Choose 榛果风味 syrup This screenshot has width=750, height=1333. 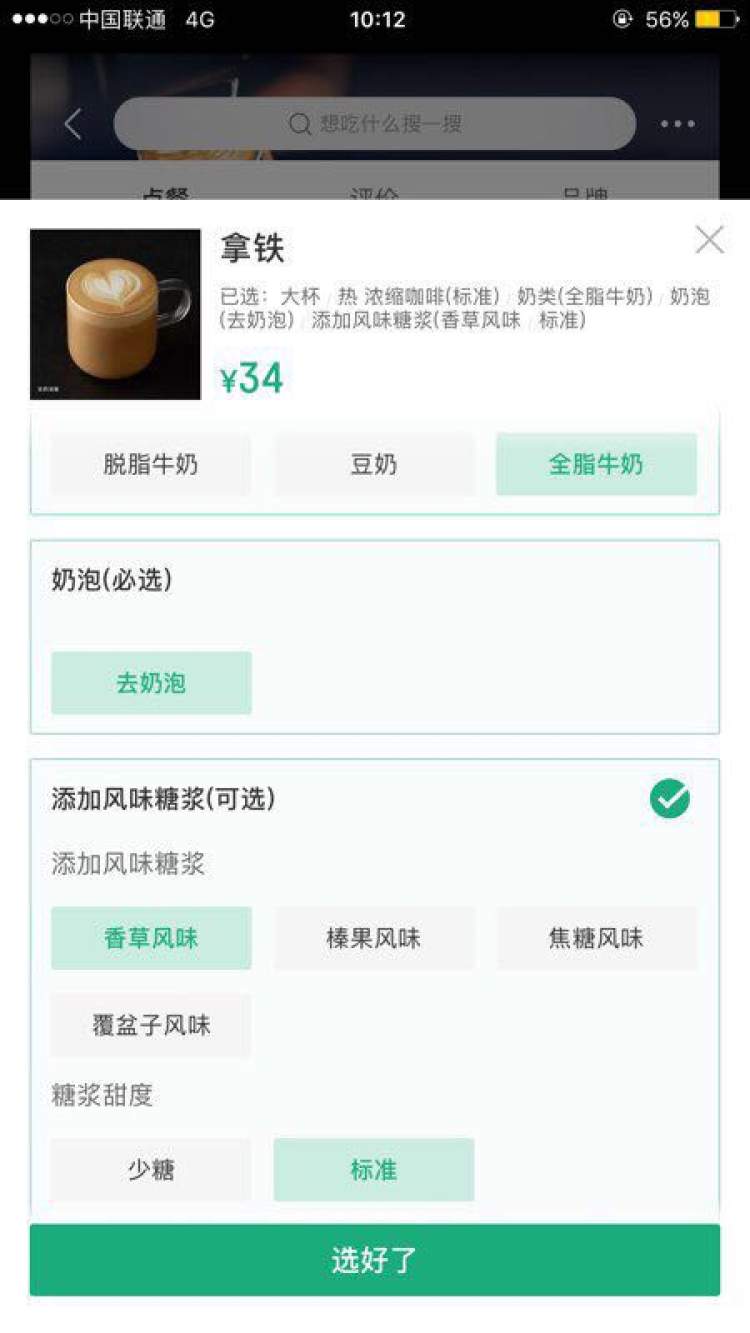click(374, 938)
